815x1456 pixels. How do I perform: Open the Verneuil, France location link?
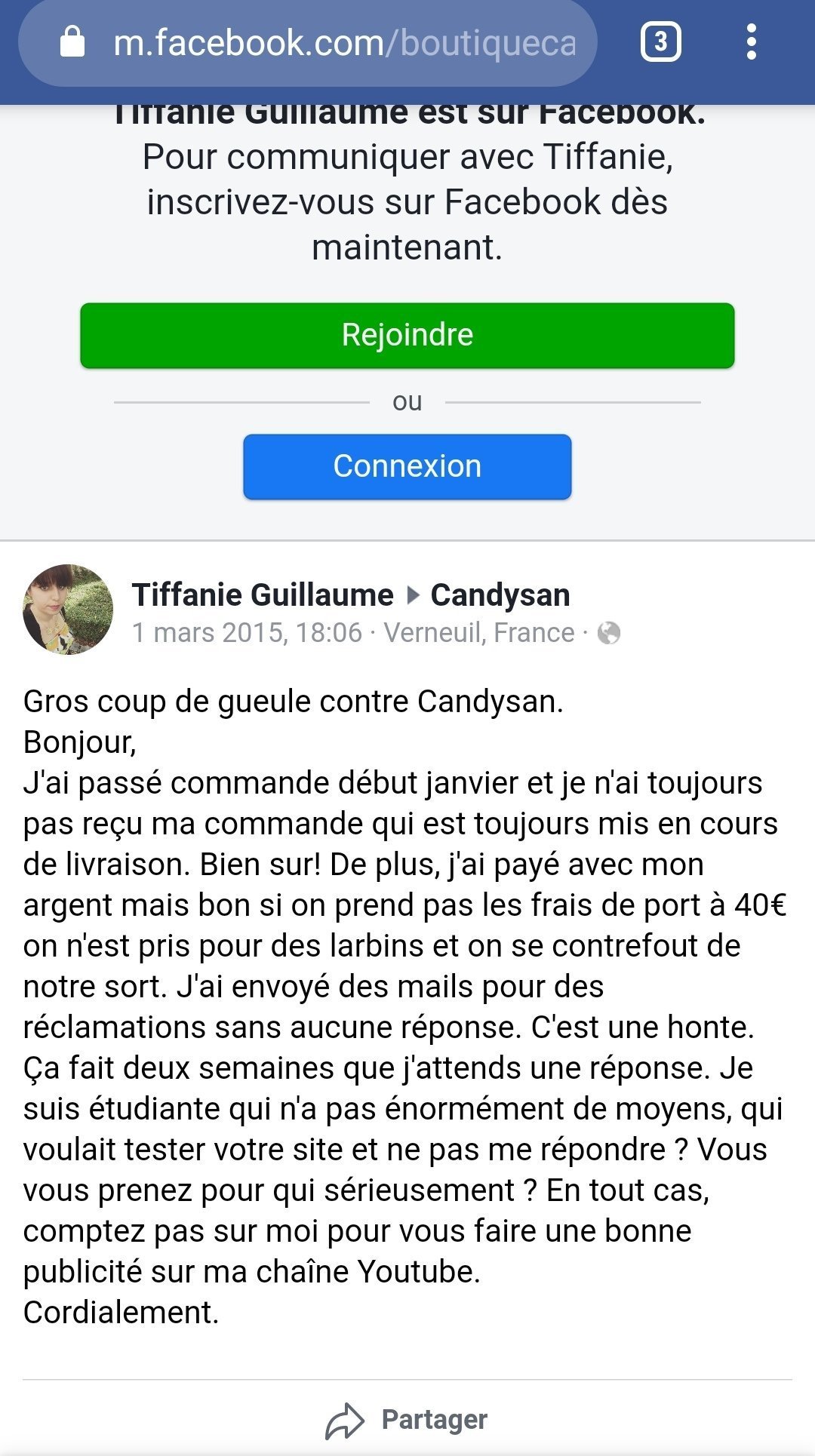click(479, 632)
